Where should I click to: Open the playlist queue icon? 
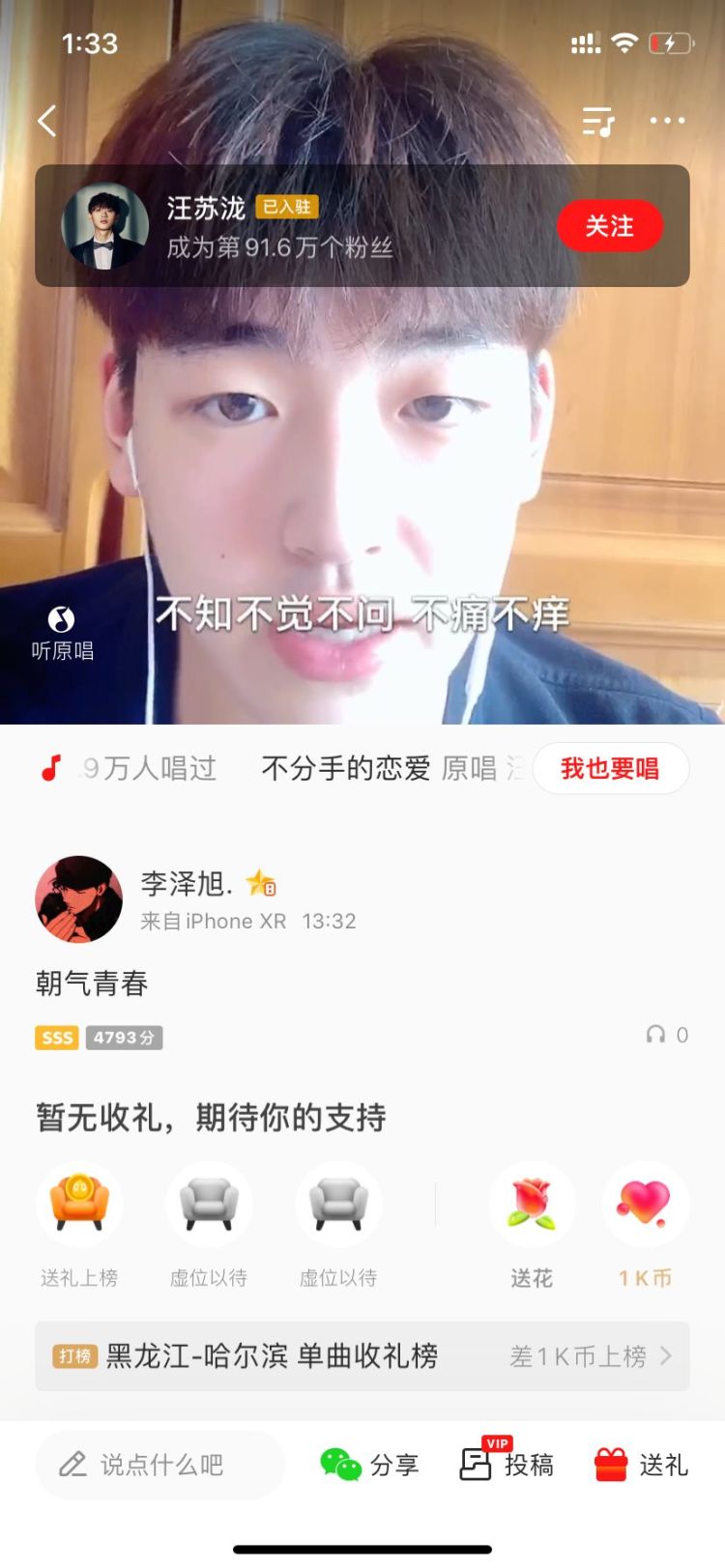[598, 122]
